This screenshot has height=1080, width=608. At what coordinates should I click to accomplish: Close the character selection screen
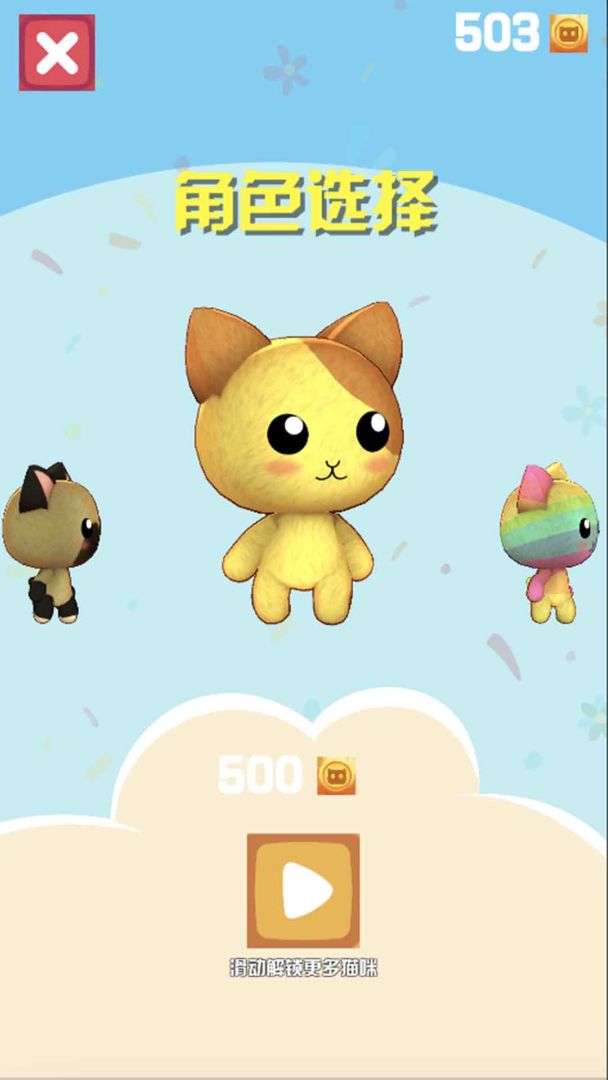(x=57, y=53)
